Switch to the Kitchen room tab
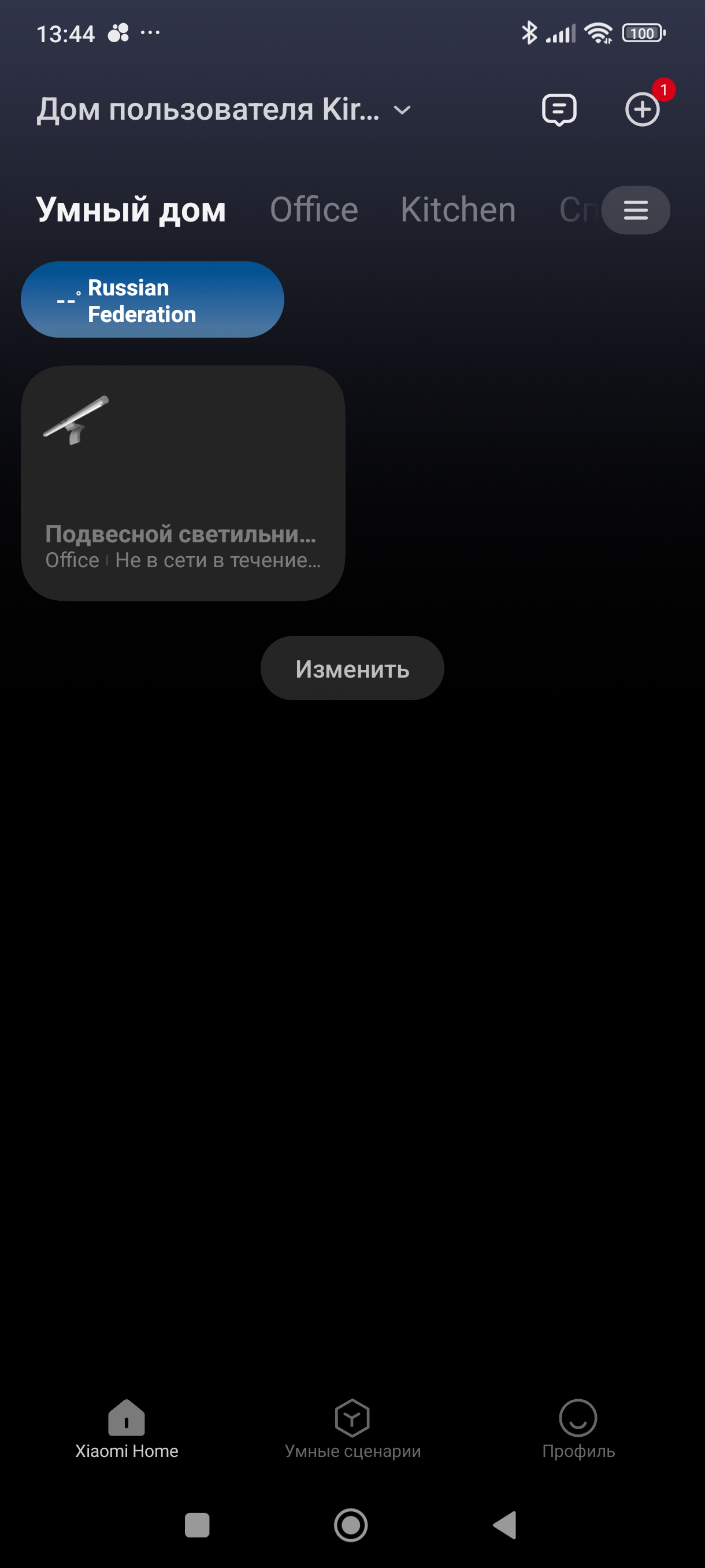This screenshot has width=705, height=1568. [x=458, y=210]
